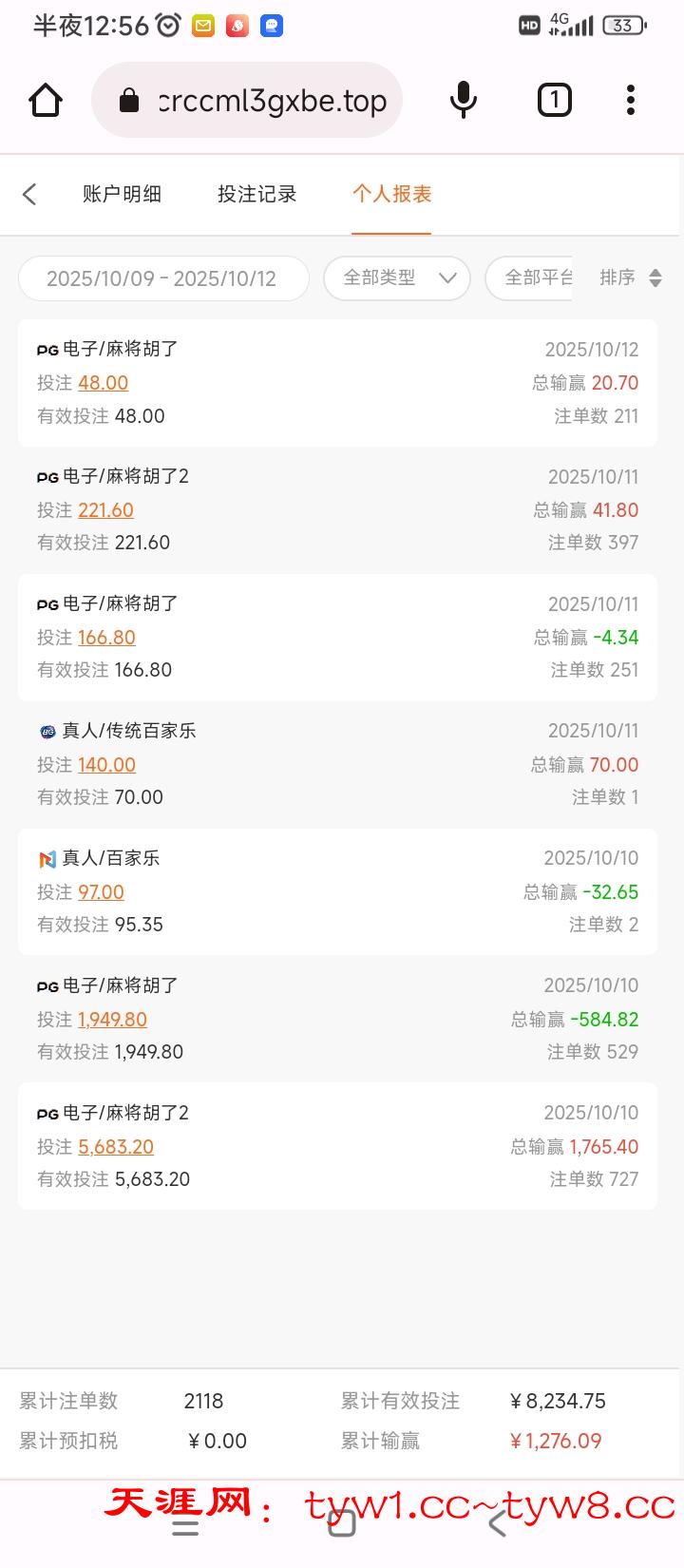
Task: Open the date range picker 2025/10/09 - 2025/10/12
Action: [162, 278]
